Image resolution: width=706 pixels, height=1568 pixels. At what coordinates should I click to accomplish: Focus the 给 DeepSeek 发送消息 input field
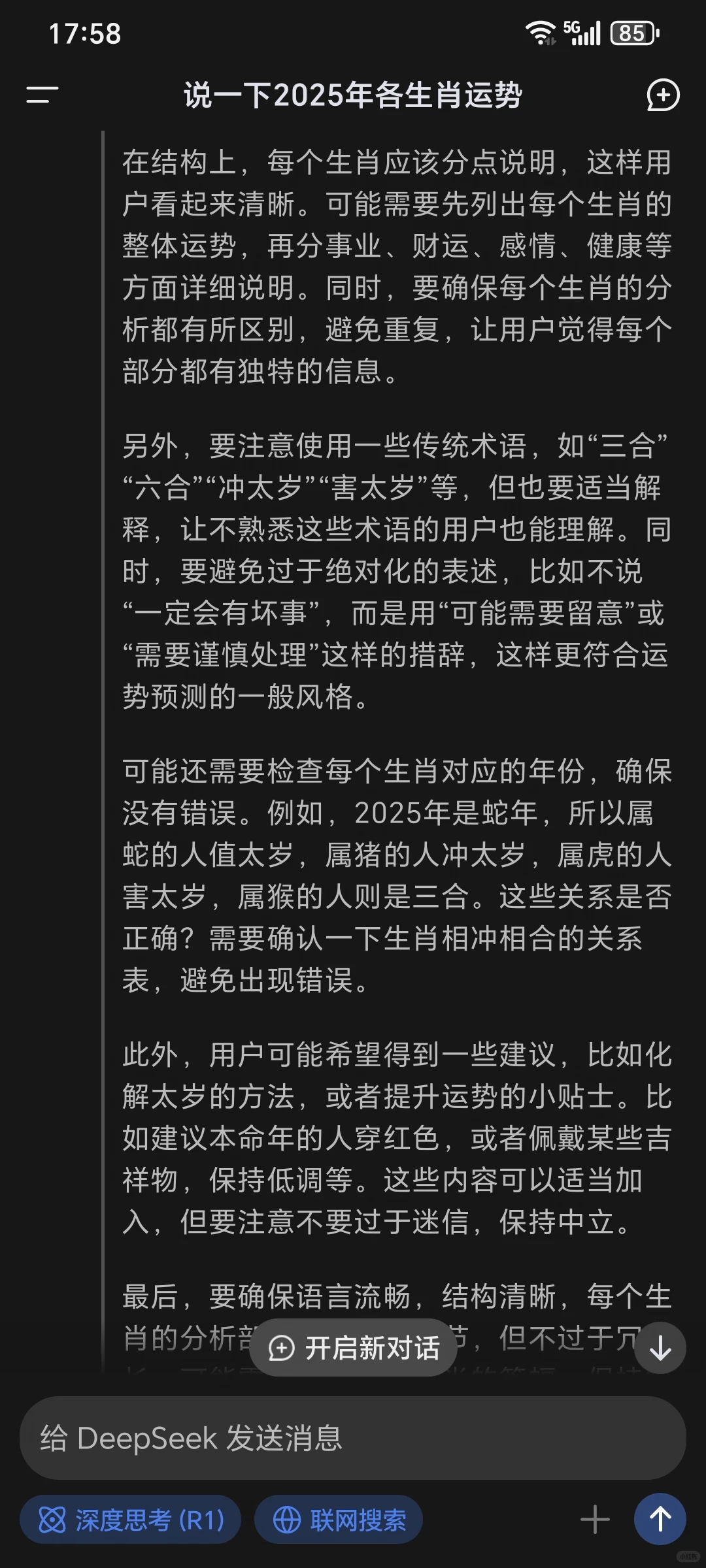click(353, 1438)
